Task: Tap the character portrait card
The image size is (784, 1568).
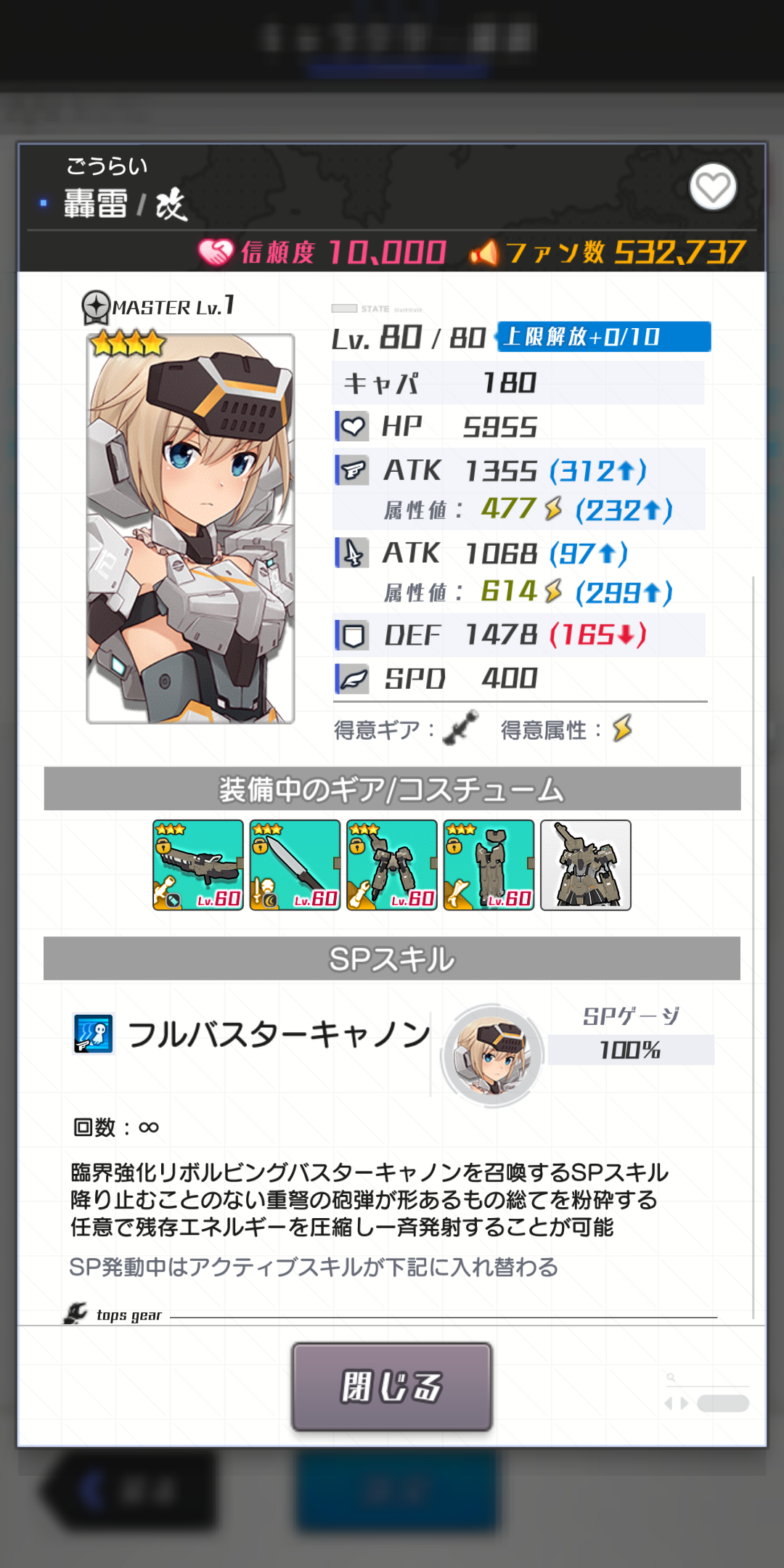Action: pos(190,528)
